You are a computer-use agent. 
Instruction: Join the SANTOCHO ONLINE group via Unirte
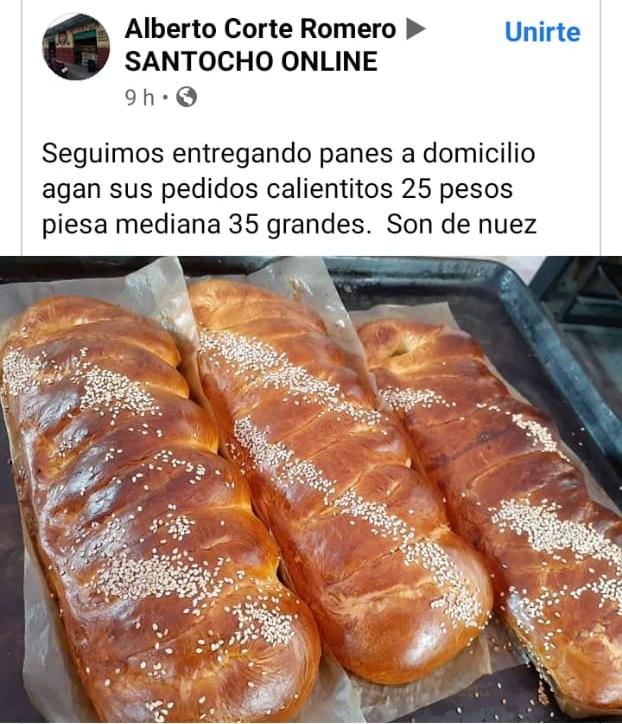[x=542, y=32]
